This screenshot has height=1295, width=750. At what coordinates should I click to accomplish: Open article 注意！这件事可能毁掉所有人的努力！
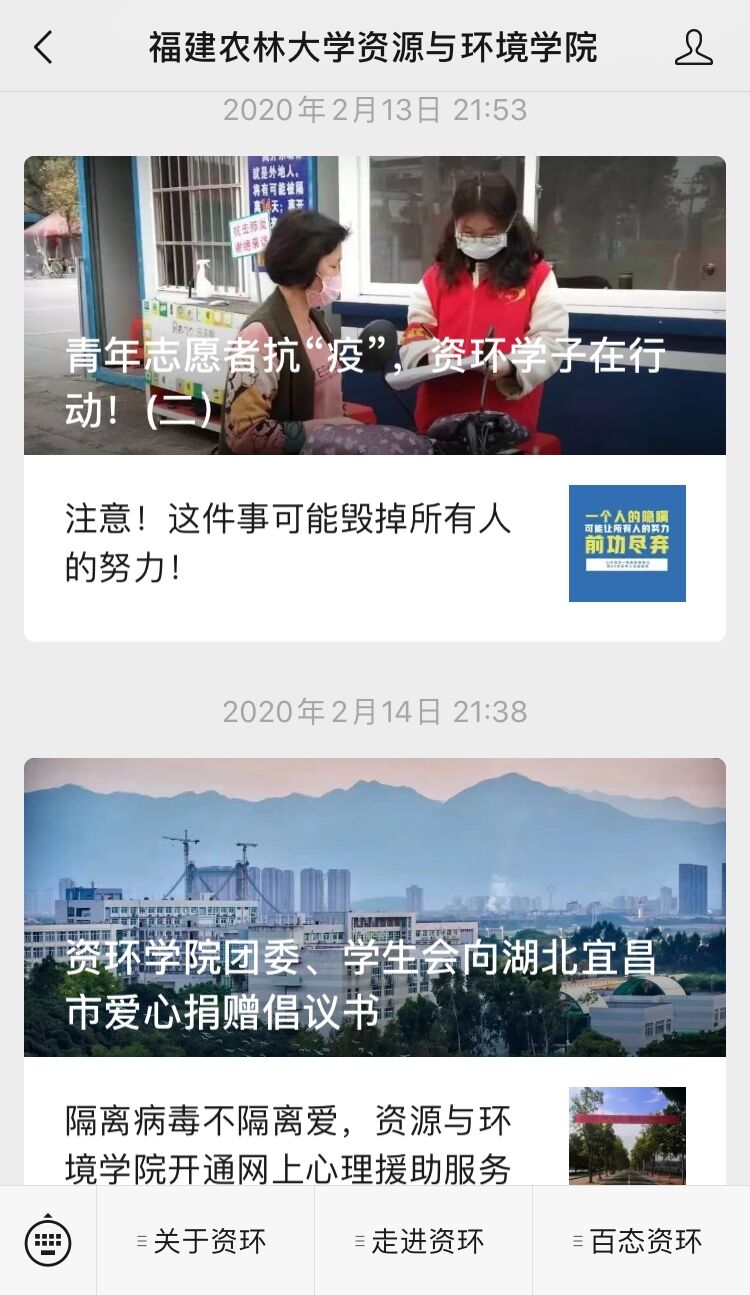pos(375,544)
